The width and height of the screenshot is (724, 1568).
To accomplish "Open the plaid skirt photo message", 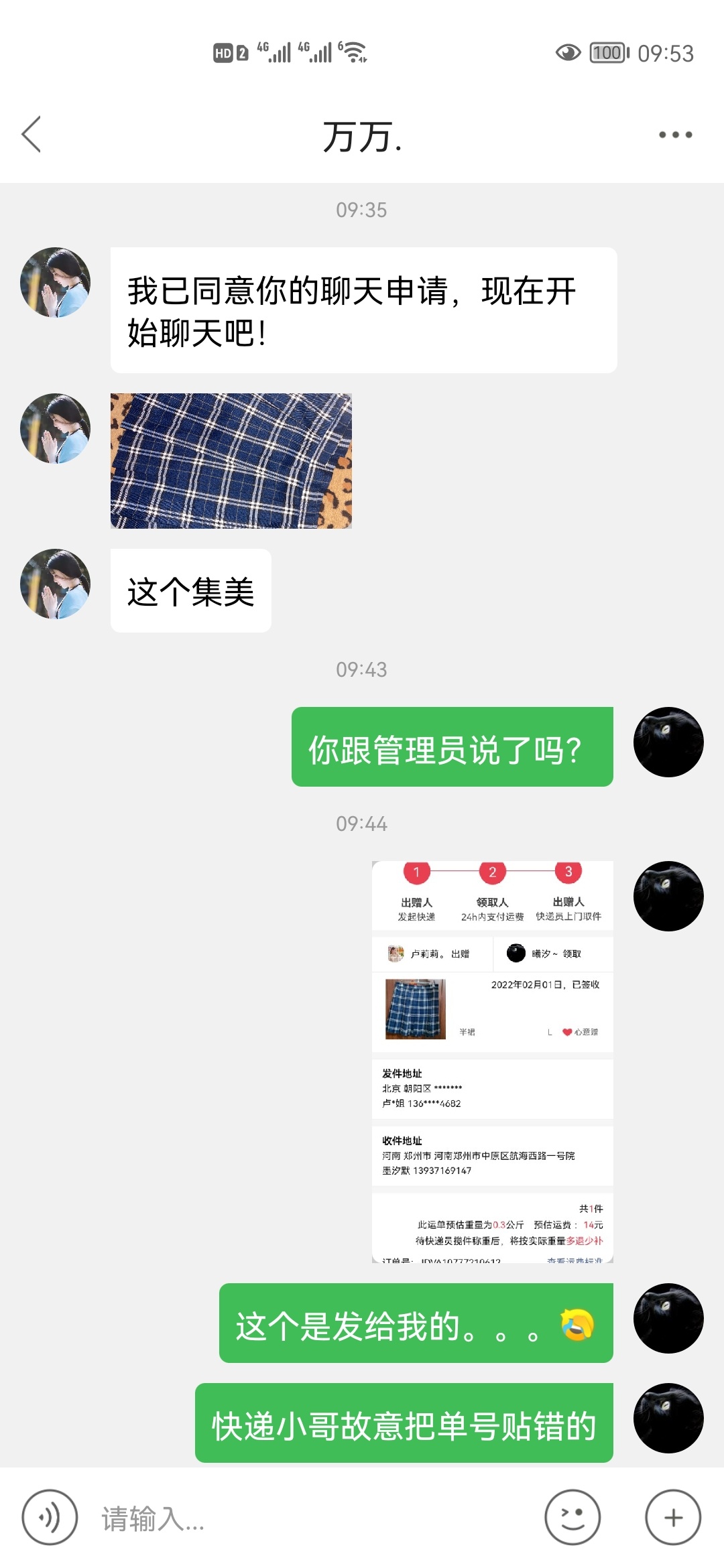I will (231, 461).
